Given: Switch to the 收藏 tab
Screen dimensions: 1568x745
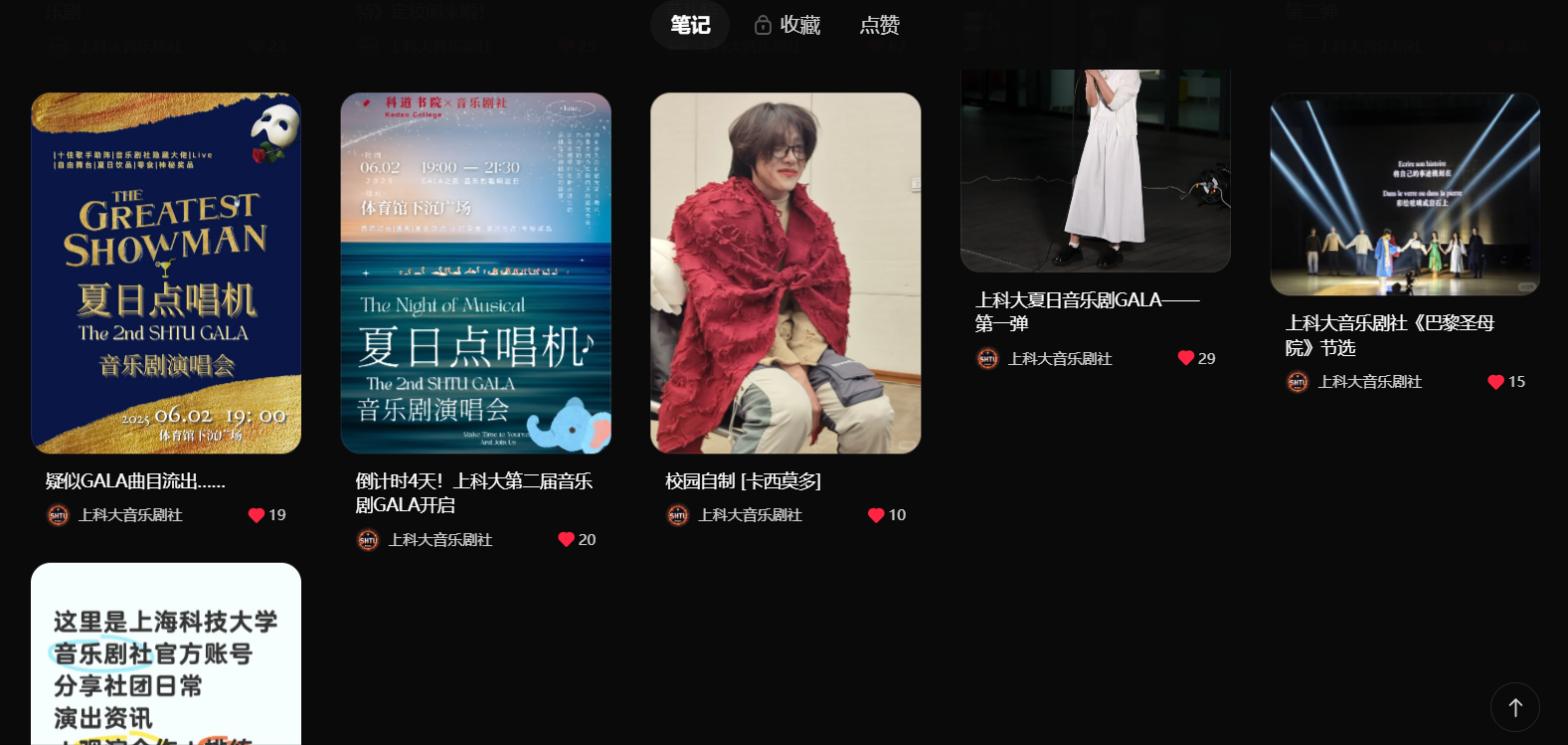Looking at the screenshot, I should tap(787, 25).
